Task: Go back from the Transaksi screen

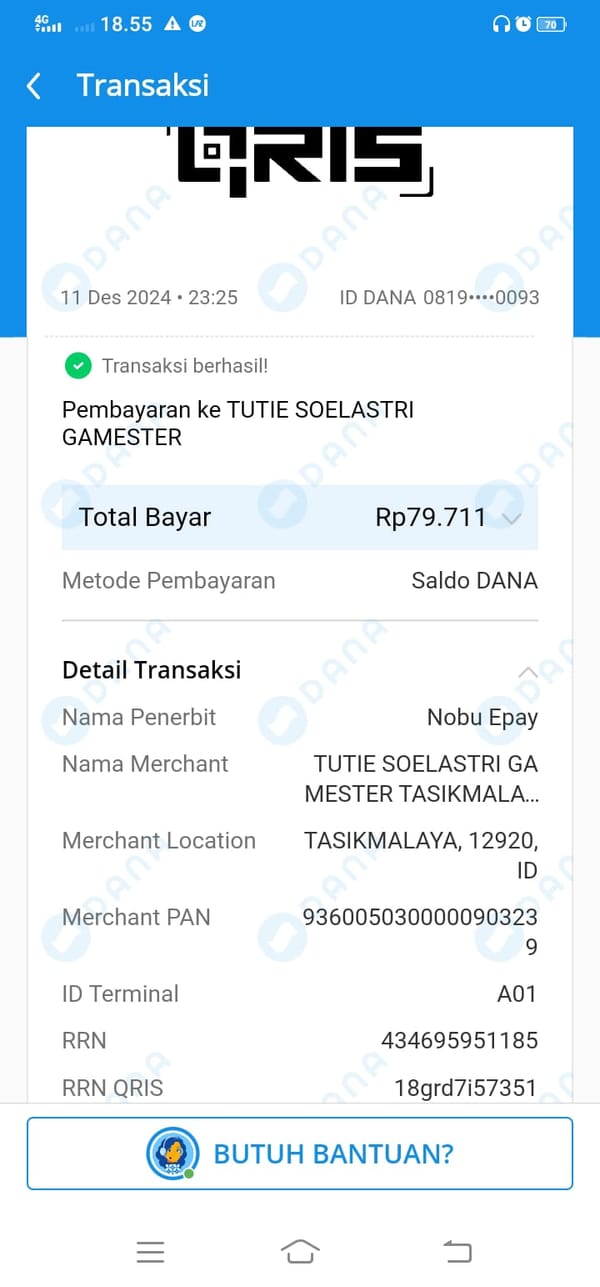Action: coord(34,86)
